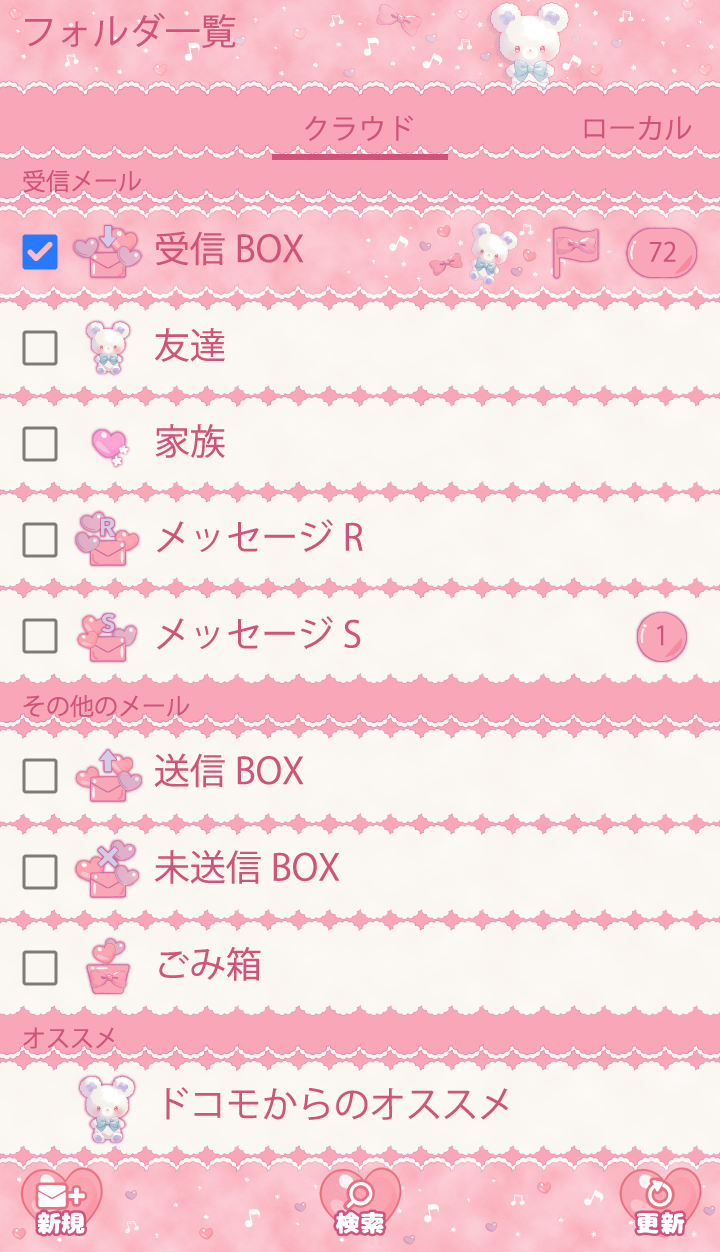Open the 家族 folder
The image size is (720, 1252).
pos(190,444)
